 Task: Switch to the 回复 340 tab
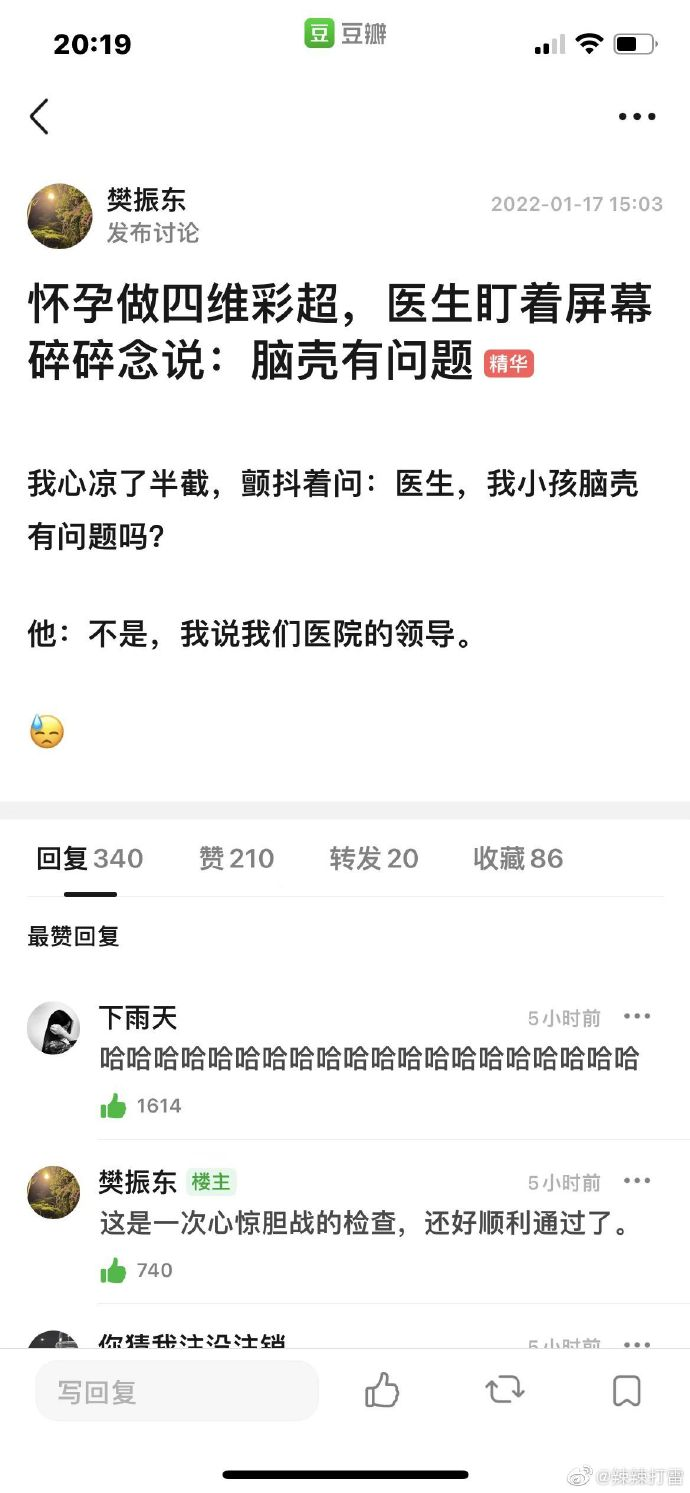click(90, 858)
